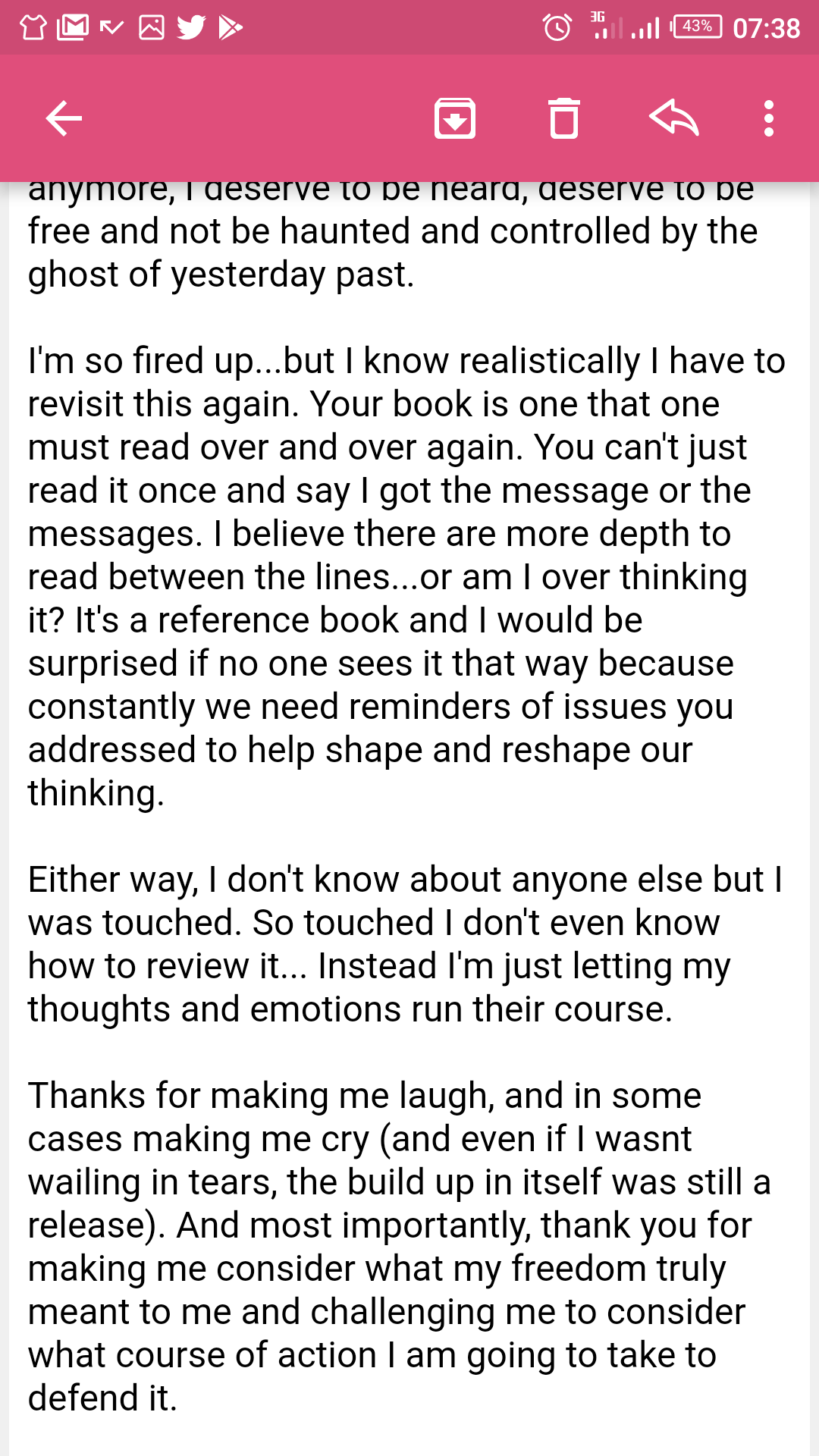
Task: Archive this email
Action: point(455,118)
